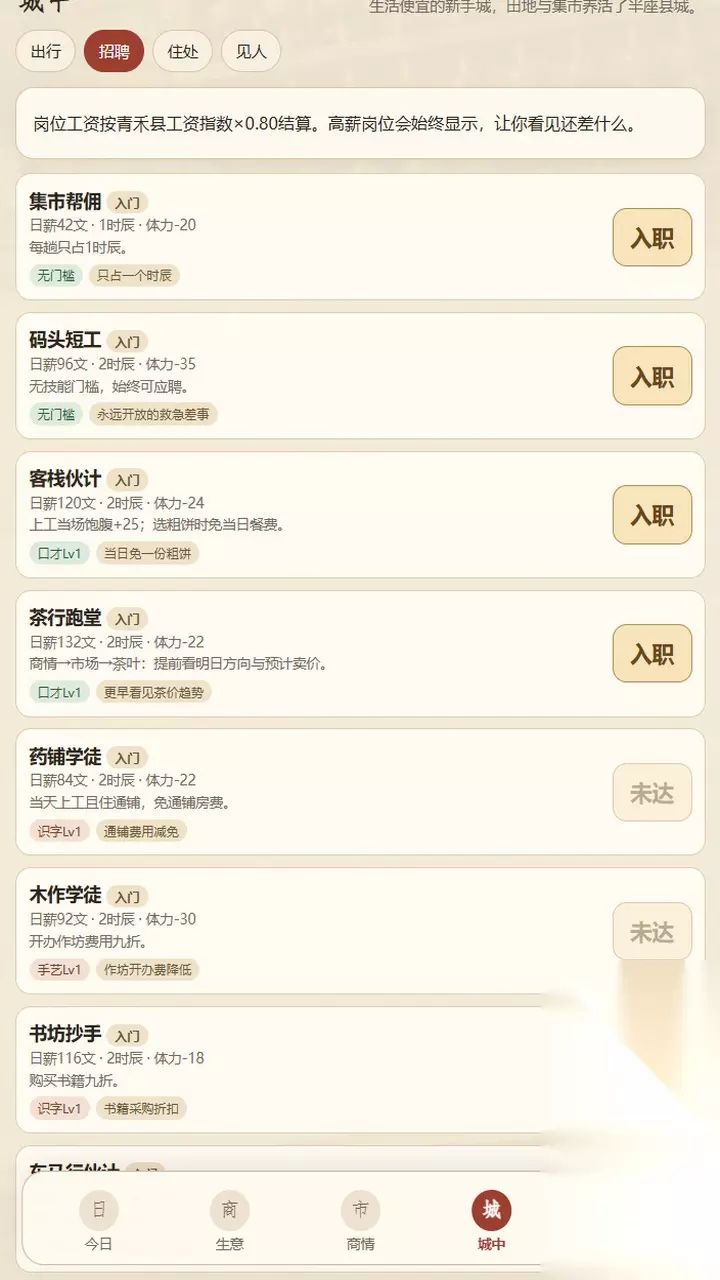Switch to the 商情 bottom tab
The width and height of the screenshot is (720, 1280).
[361, 1222]
